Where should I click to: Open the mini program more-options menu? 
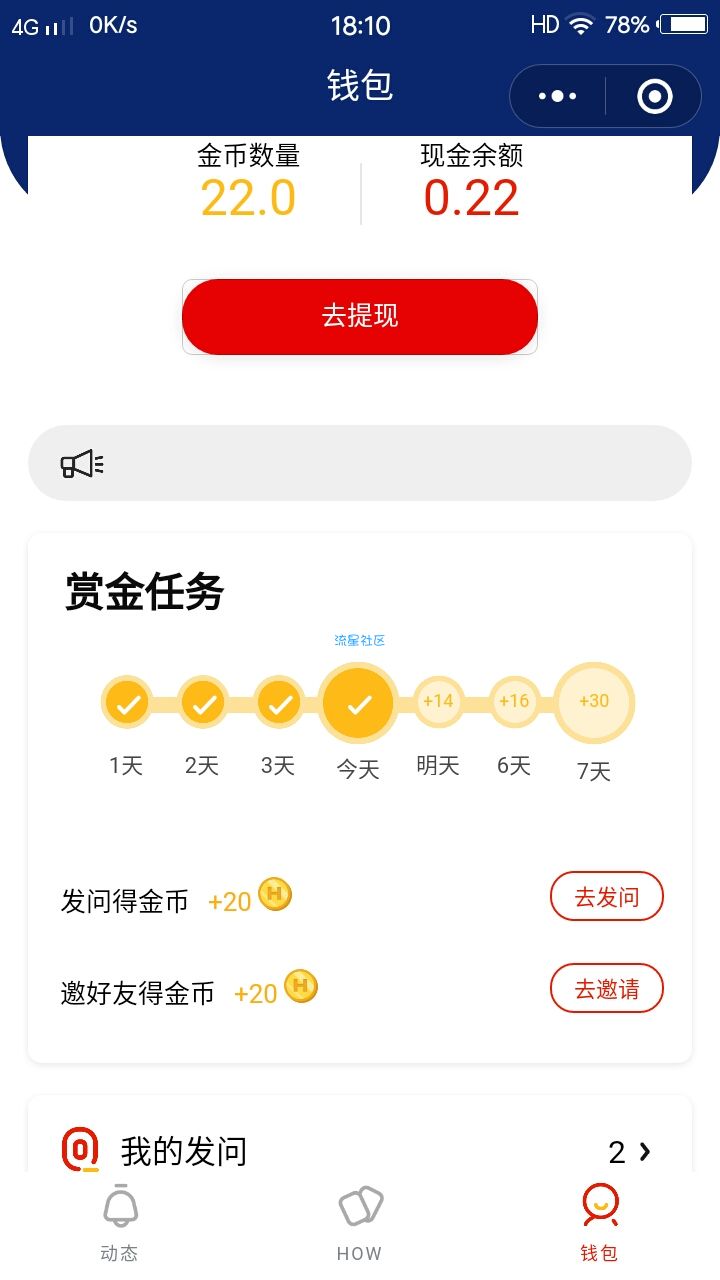point(558,96)
